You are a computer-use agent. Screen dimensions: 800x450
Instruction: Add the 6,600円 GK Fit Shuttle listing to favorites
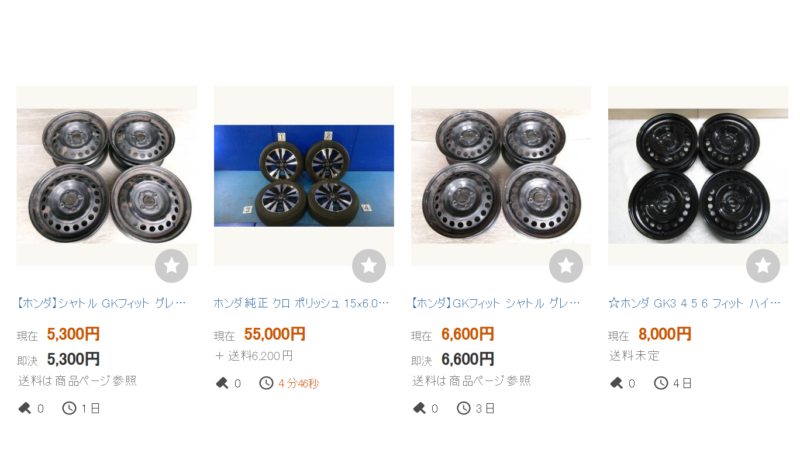tap(566, 266)
